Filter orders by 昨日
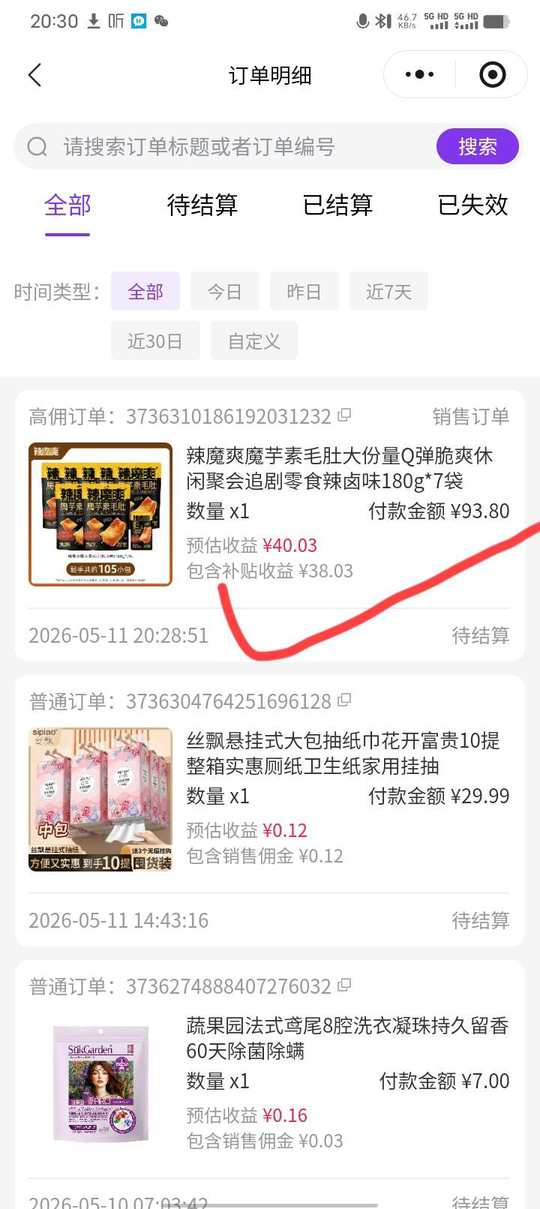 [304, 291]
